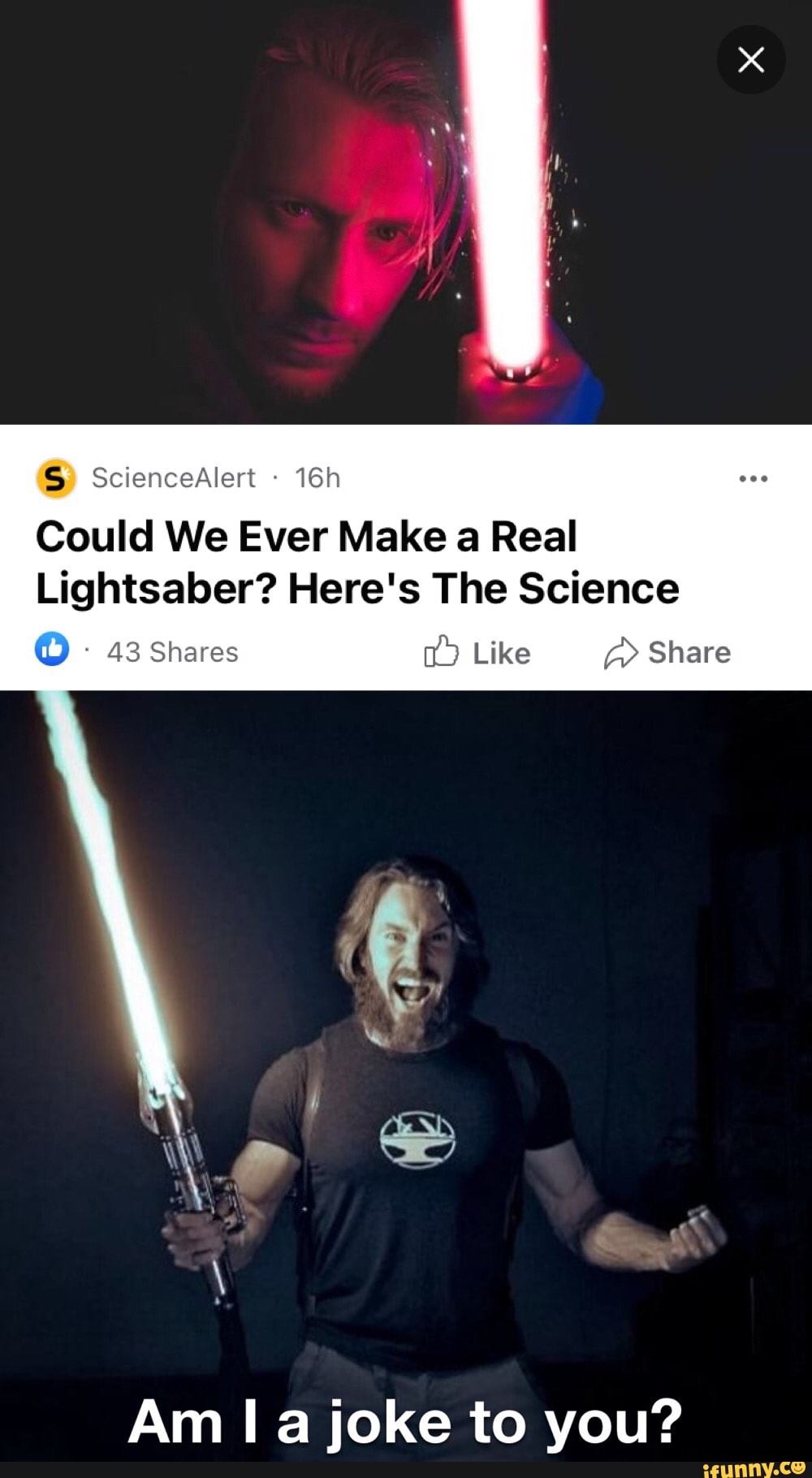Click the X close icon at top right
The image size is (812, 1478).
point(750,60)
